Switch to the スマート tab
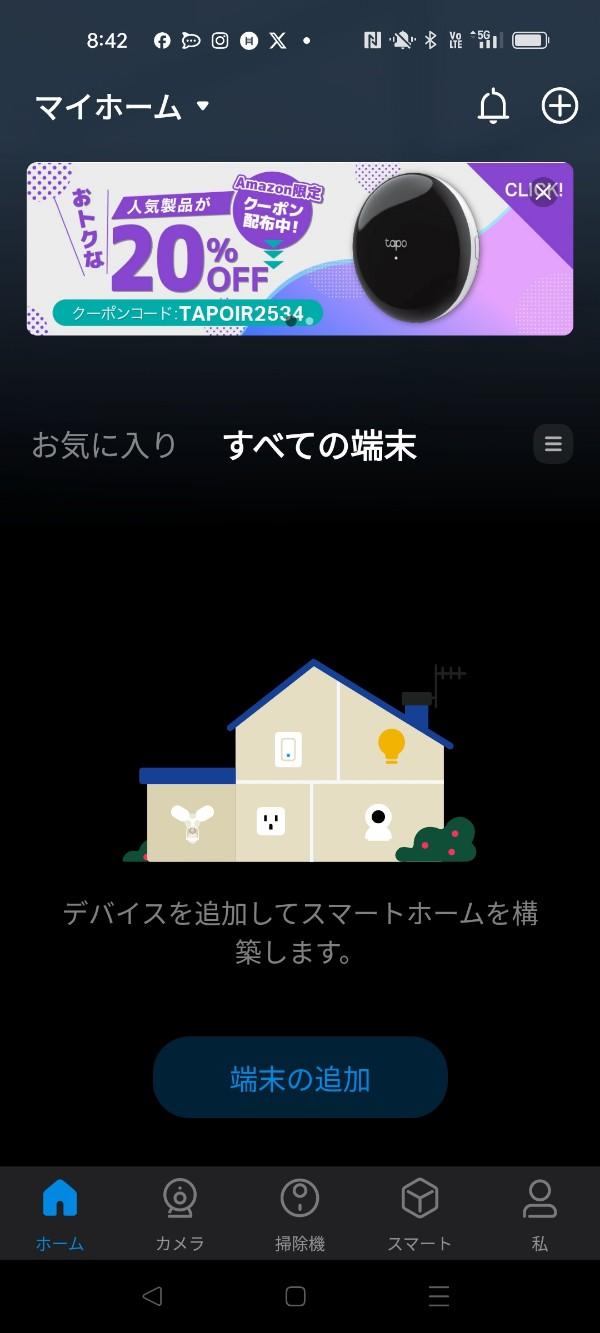 tap(420, 1214)
